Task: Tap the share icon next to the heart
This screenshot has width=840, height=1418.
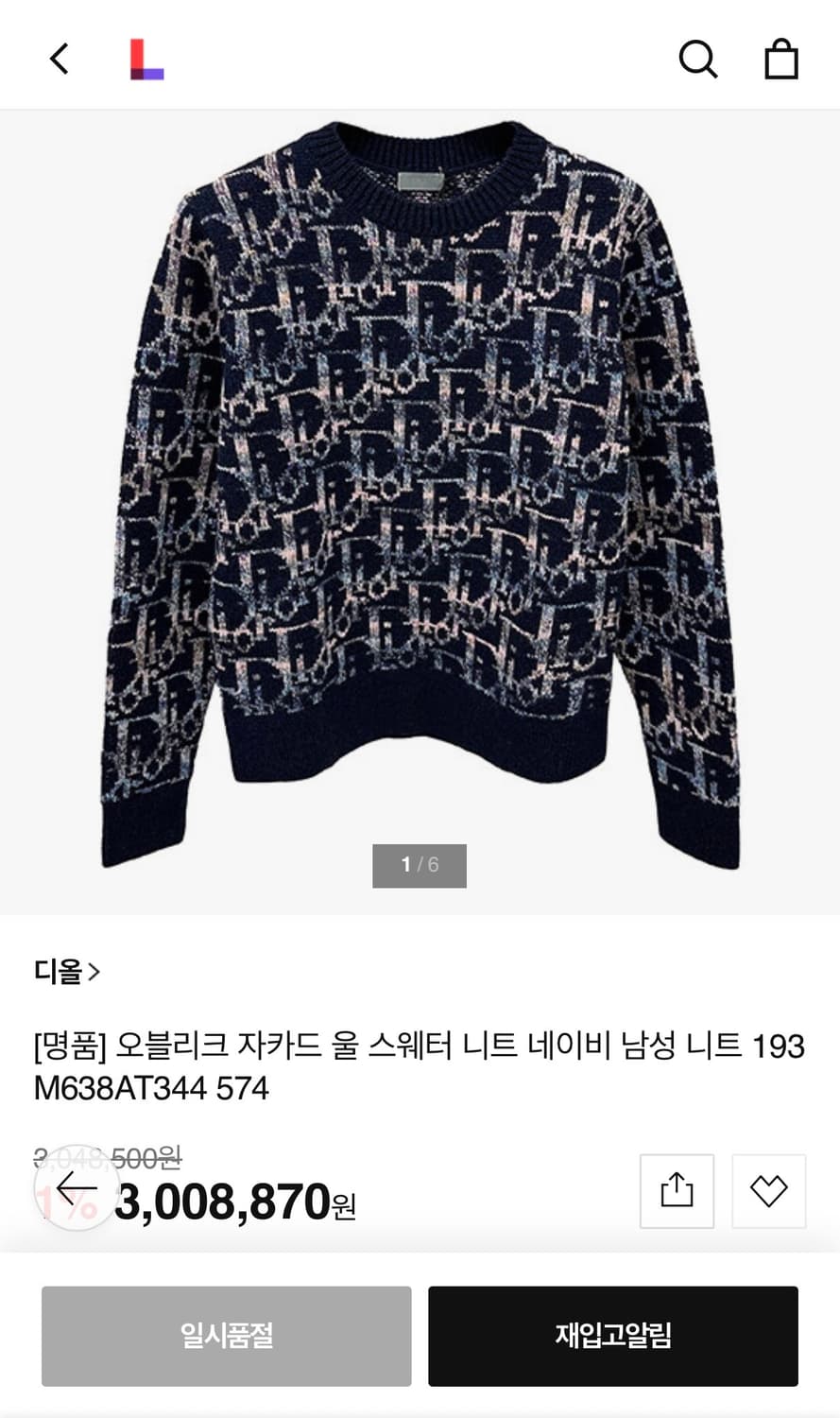Action: pyautogui.click(x=677, y=1191)
